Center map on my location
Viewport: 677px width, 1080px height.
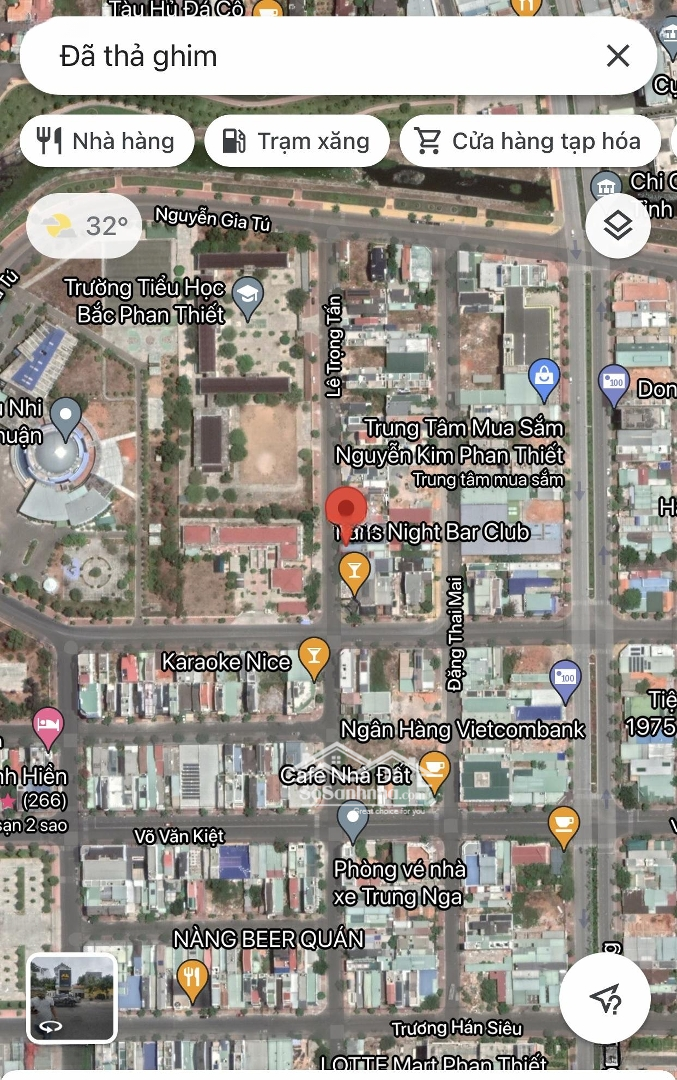point(604,997)
